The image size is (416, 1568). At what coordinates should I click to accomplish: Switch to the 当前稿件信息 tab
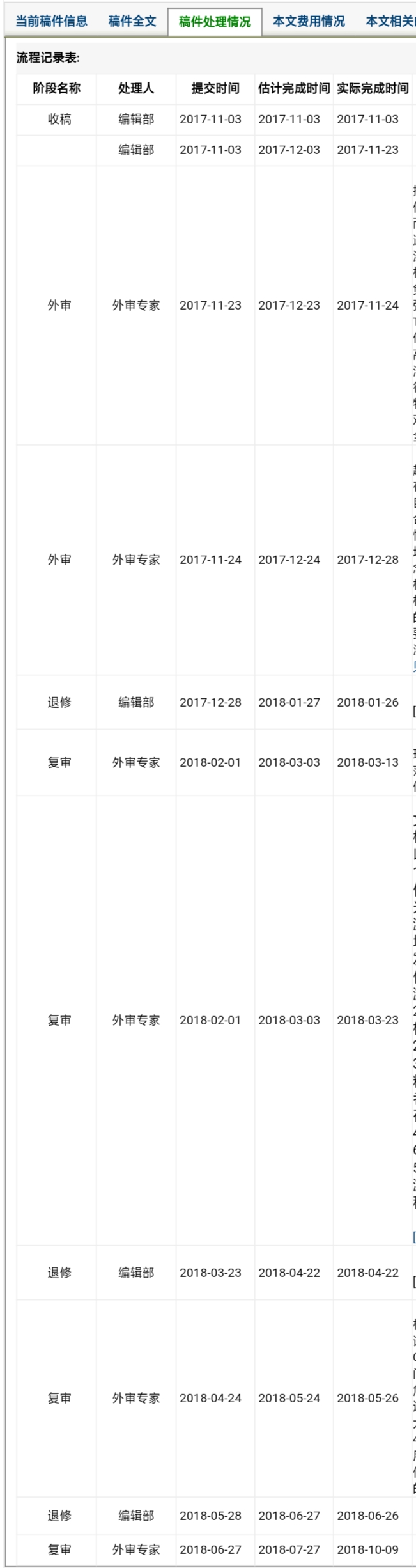coord(51,21)
